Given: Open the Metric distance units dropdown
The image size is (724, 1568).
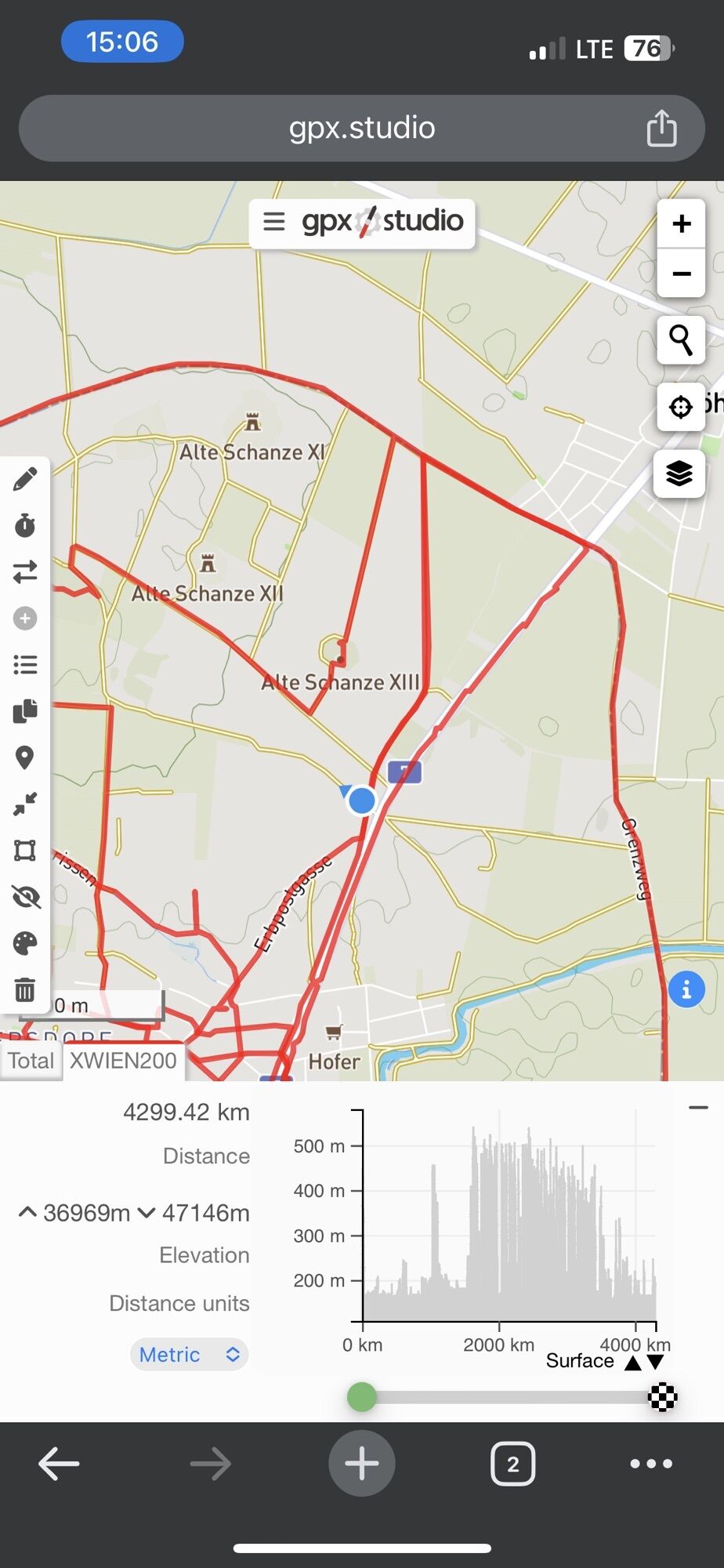Looking at the screenshot, I should tap(189, 1354).
